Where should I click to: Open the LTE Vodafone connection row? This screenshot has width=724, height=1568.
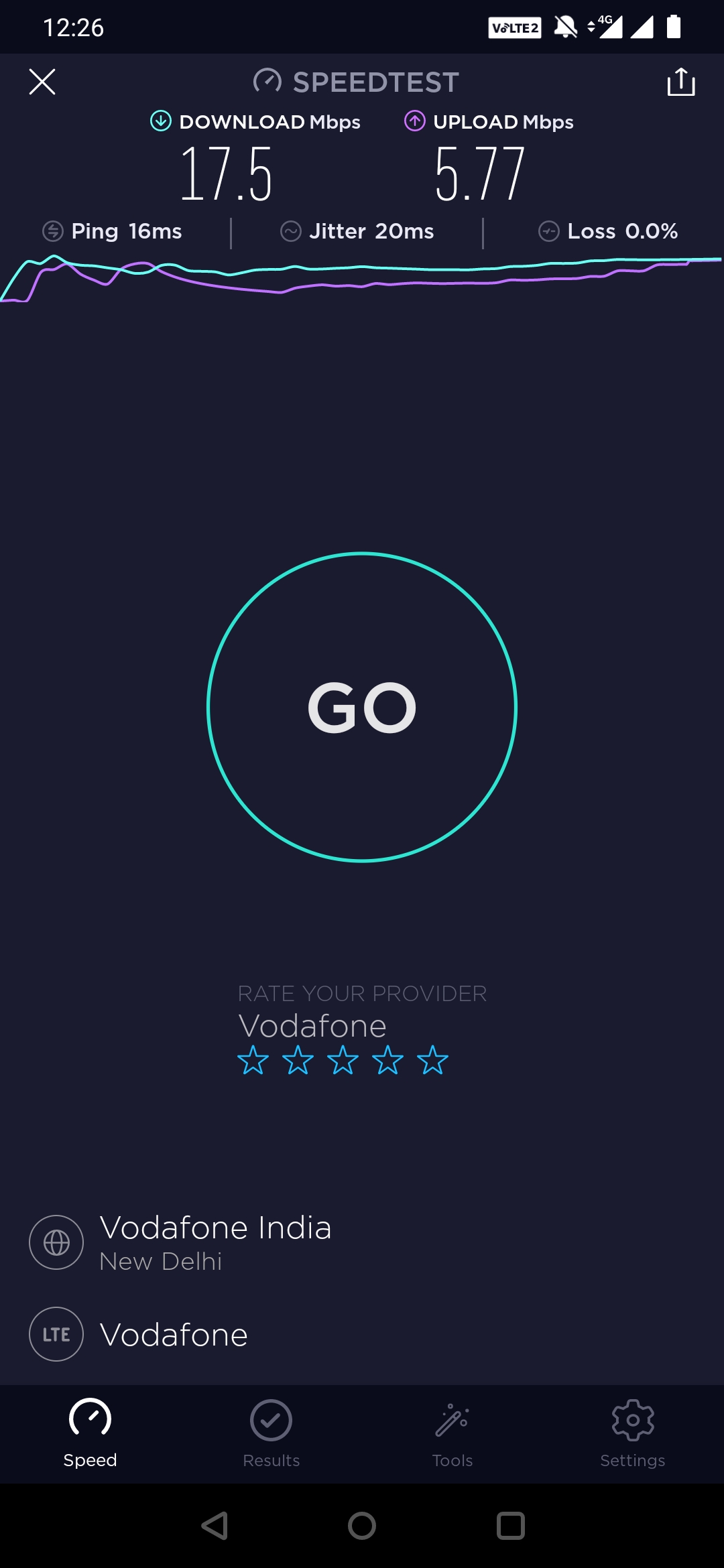click(174, 1334)
